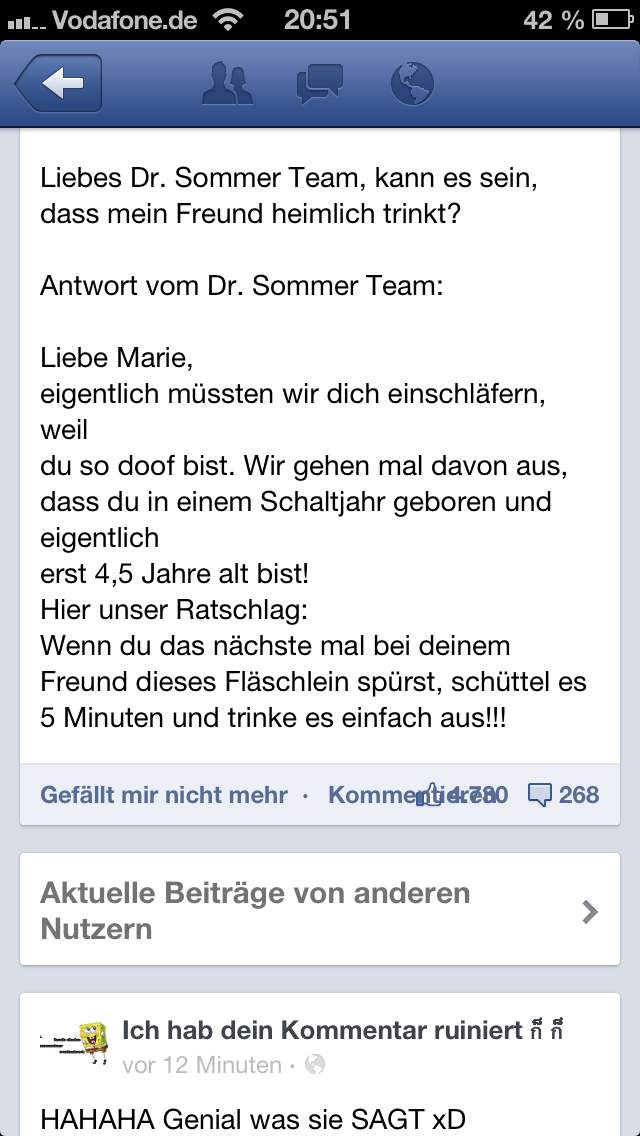
Task: View the 268 comments on the post
Action: click(564, 795)
